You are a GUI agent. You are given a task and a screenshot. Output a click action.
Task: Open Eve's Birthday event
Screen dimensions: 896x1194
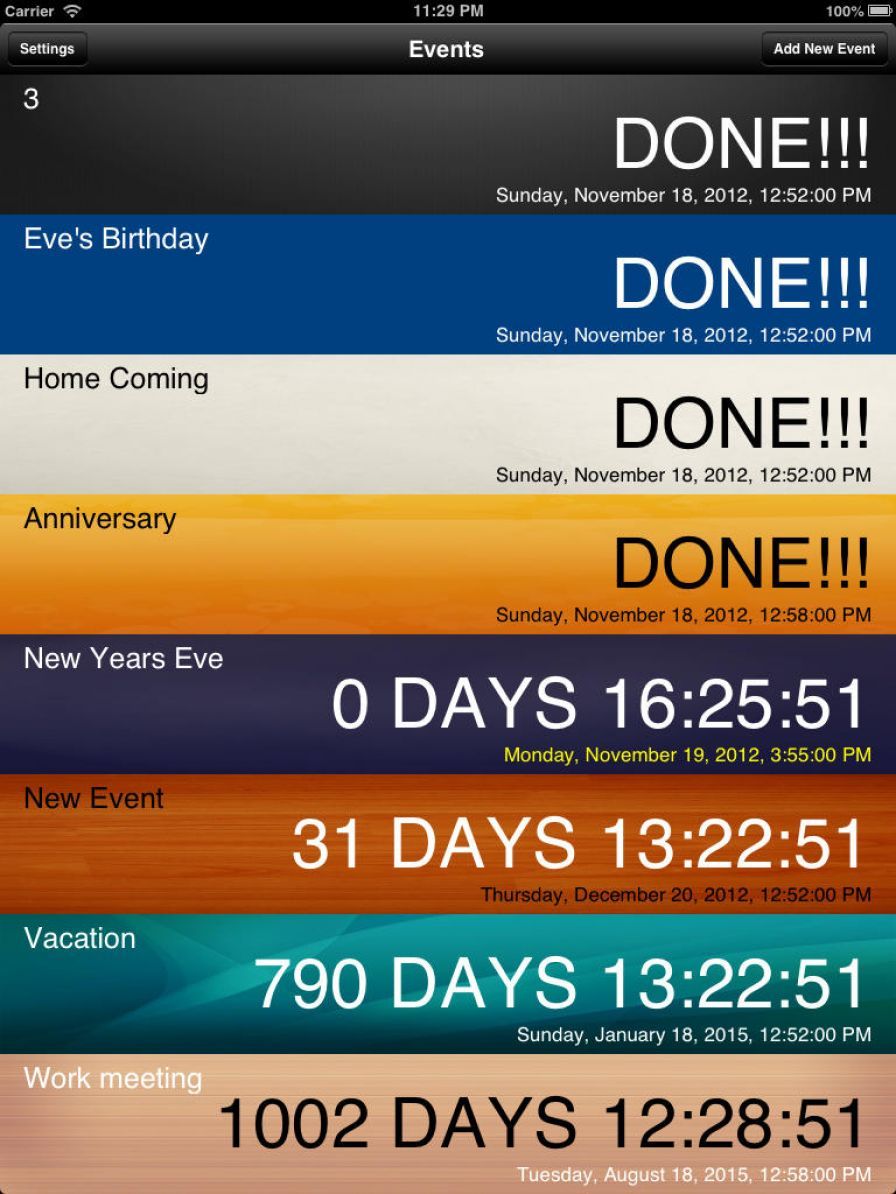point(448,284)
